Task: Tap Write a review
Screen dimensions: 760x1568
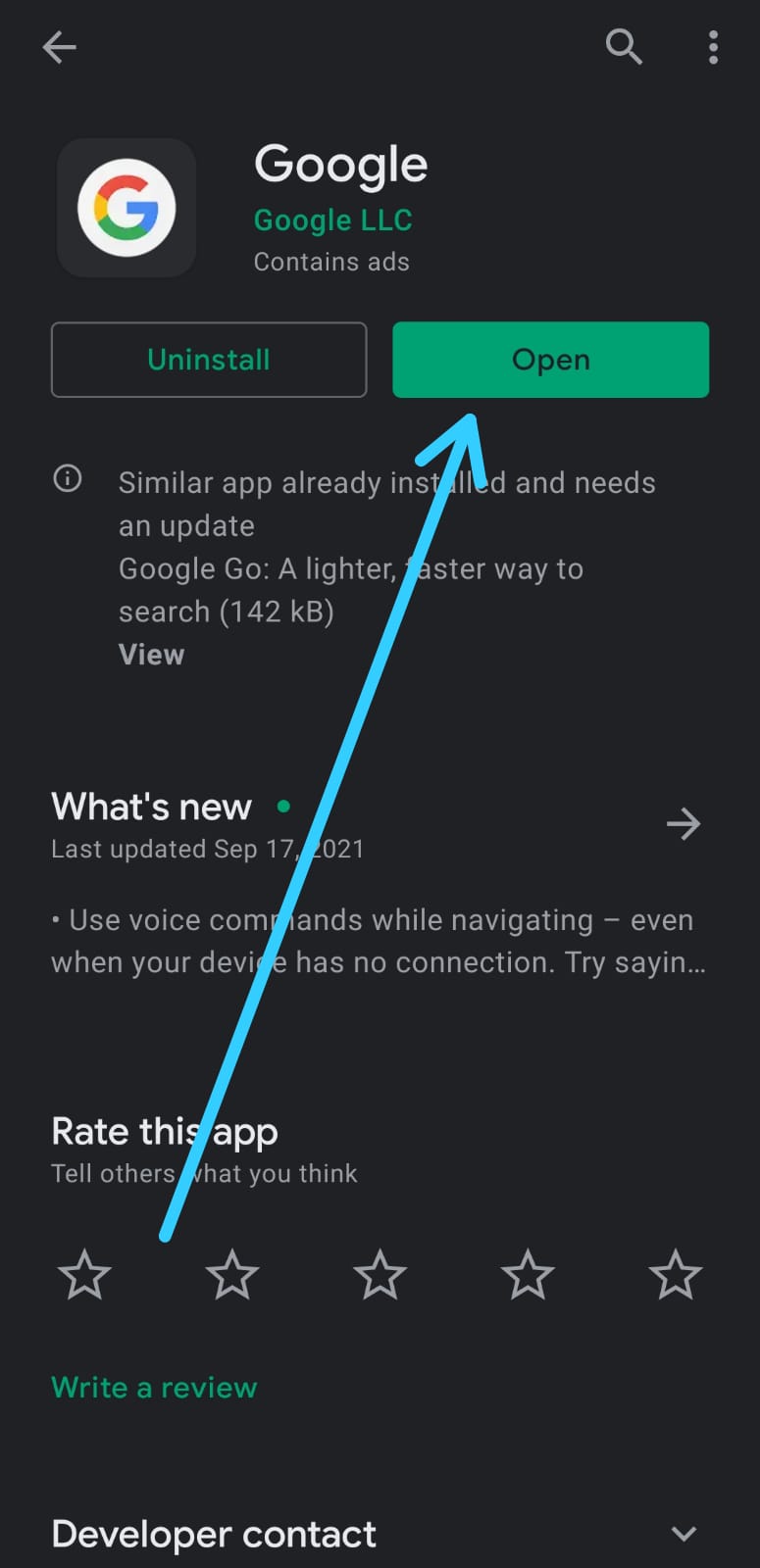Action: (x=154, y=1388)
